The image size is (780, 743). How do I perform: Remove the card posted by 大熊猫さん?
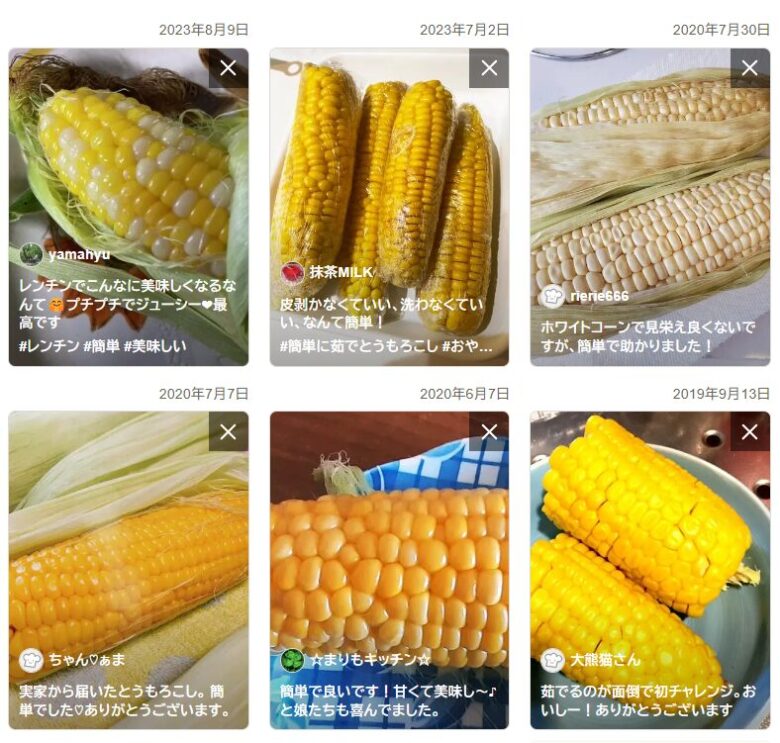[750, 432]
